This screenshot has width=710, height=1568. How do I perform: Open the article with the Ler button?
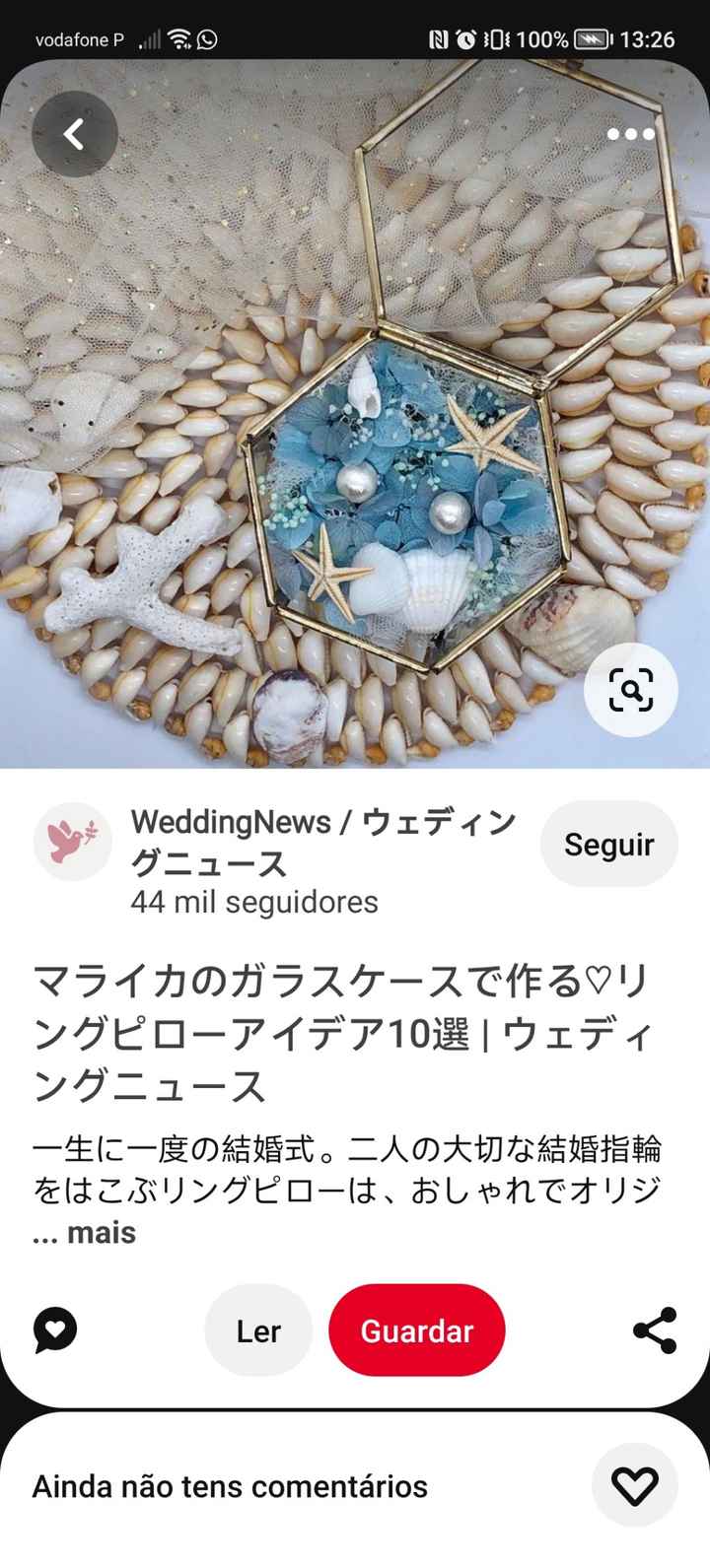258,1330
